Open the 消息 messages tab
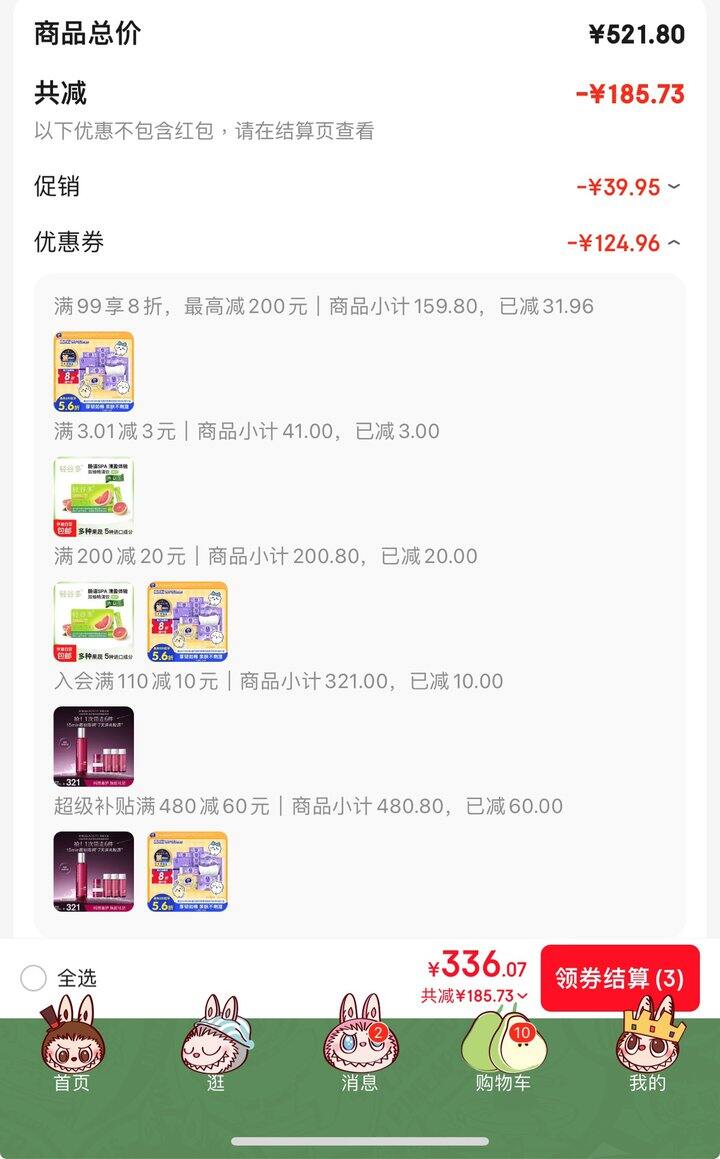This screenshot has width=720, height=1159. point(360,1044)
